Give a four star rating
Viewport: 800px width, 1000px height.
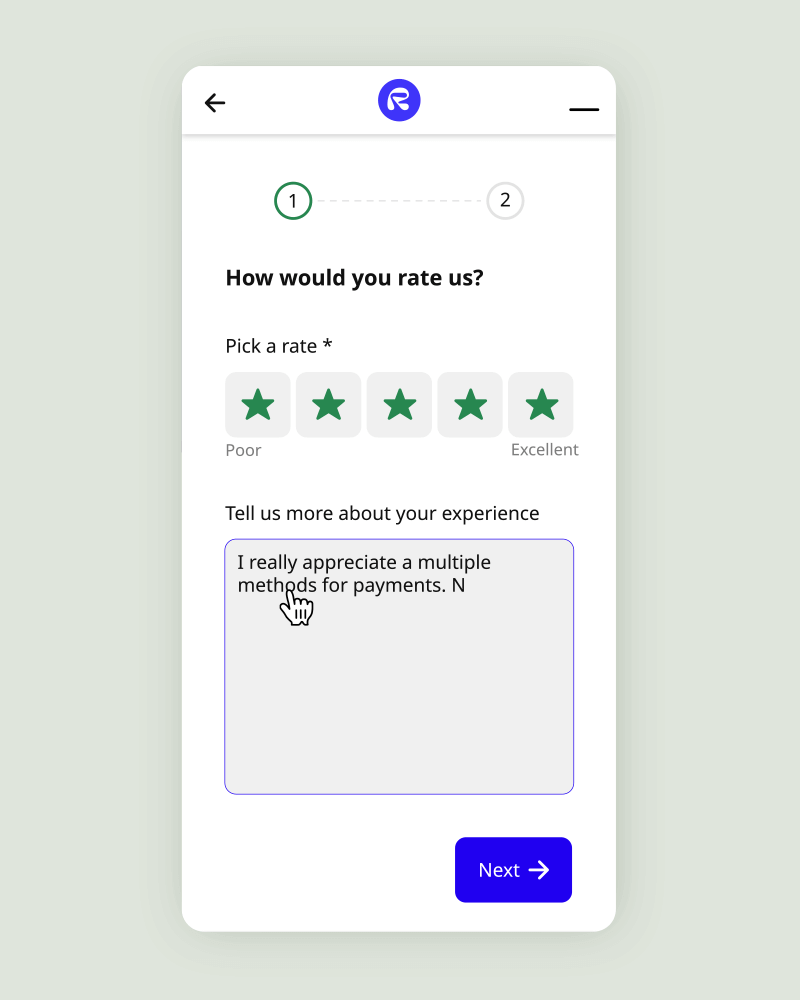coord(470,405)
